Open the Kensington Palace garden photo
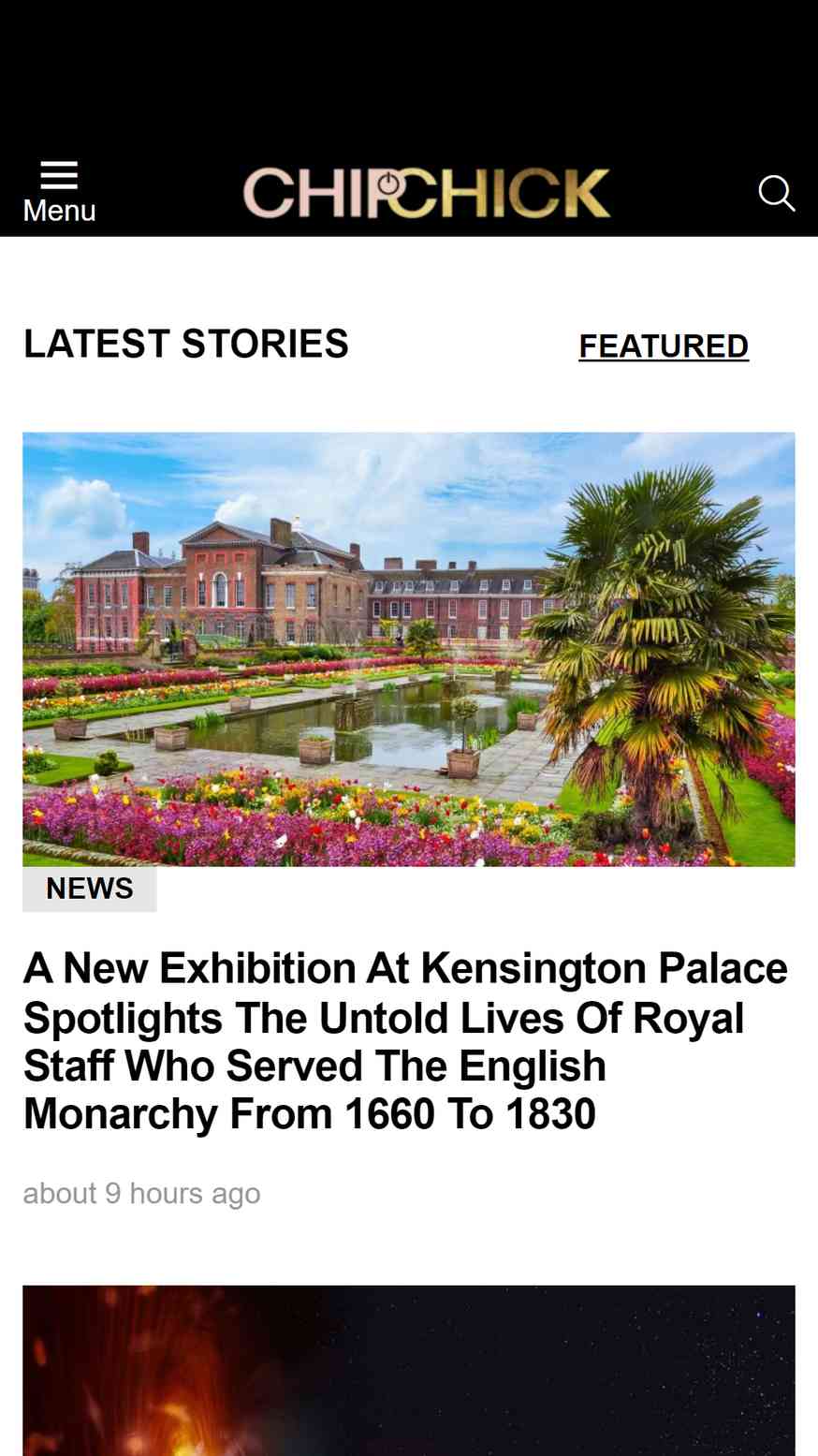Screen dimensions: 818x1456 pyautogui.click(x=409, y=648)
